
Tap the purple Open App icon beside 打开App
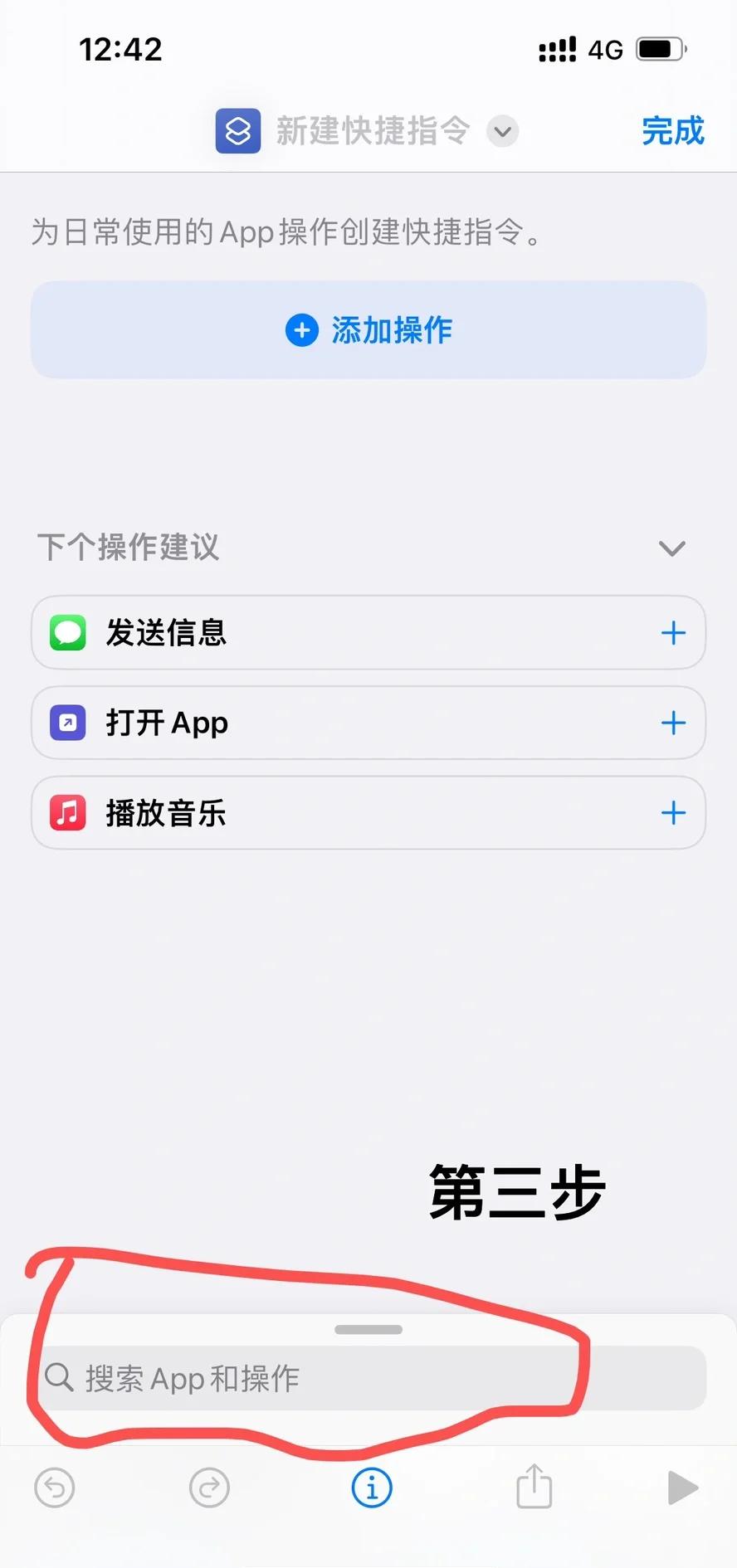click(x=66, y=723)
